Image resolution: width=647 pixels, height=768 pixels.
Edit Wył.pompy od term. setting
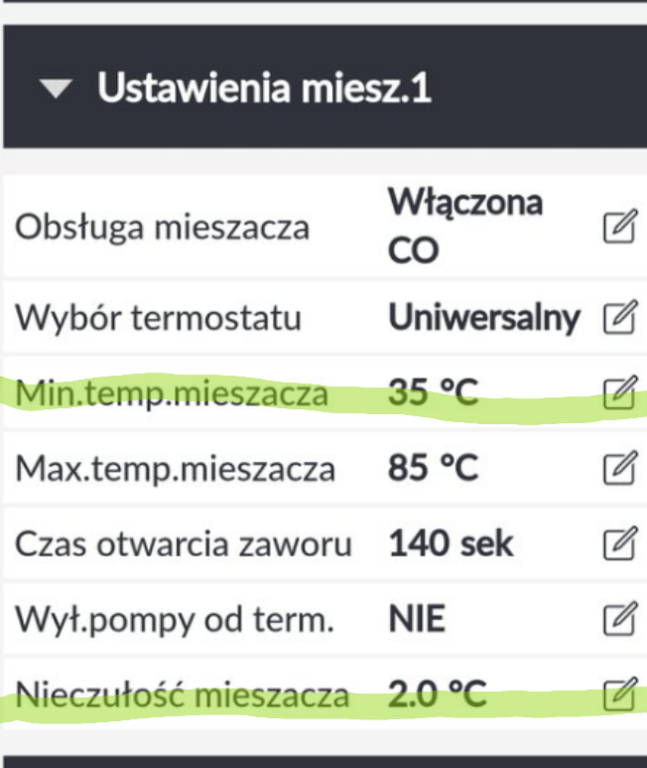[x=619, y=620]
